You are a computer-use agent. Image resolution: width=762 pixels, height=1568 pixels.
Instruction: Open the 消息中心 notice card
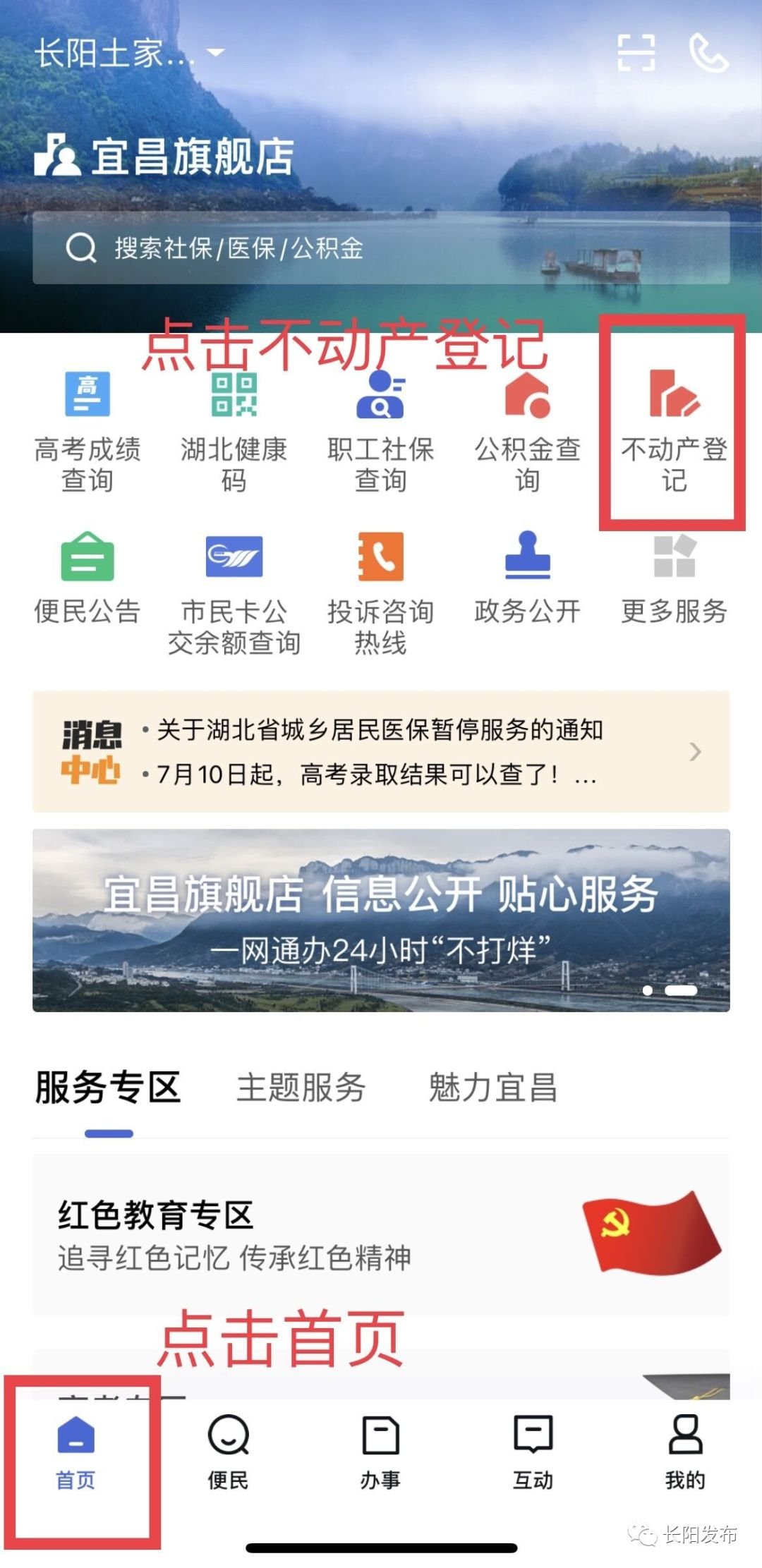tap(381, 752)
